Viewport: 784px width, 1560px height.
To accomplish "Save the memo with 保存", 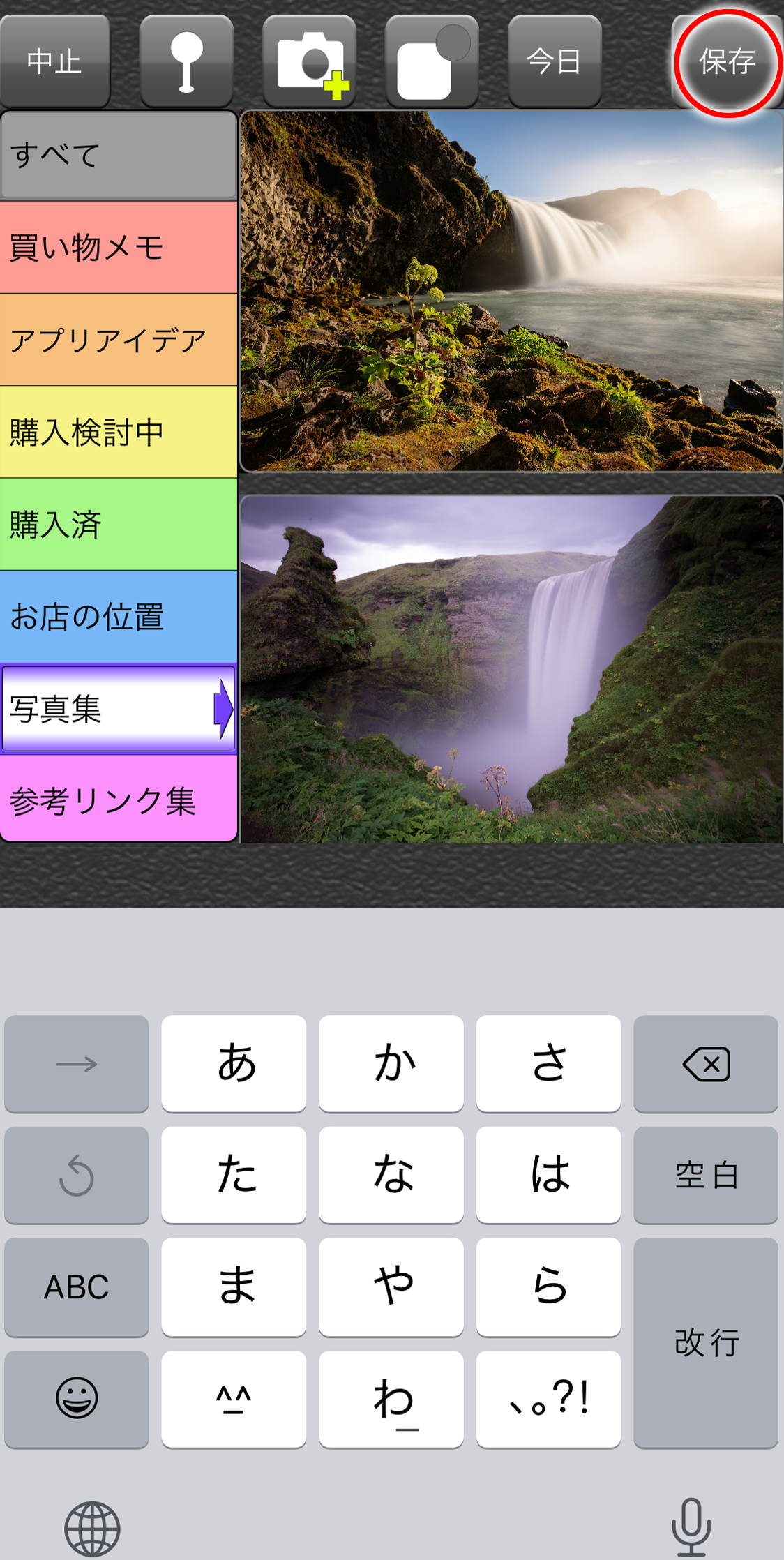I will tap(727, 61).
